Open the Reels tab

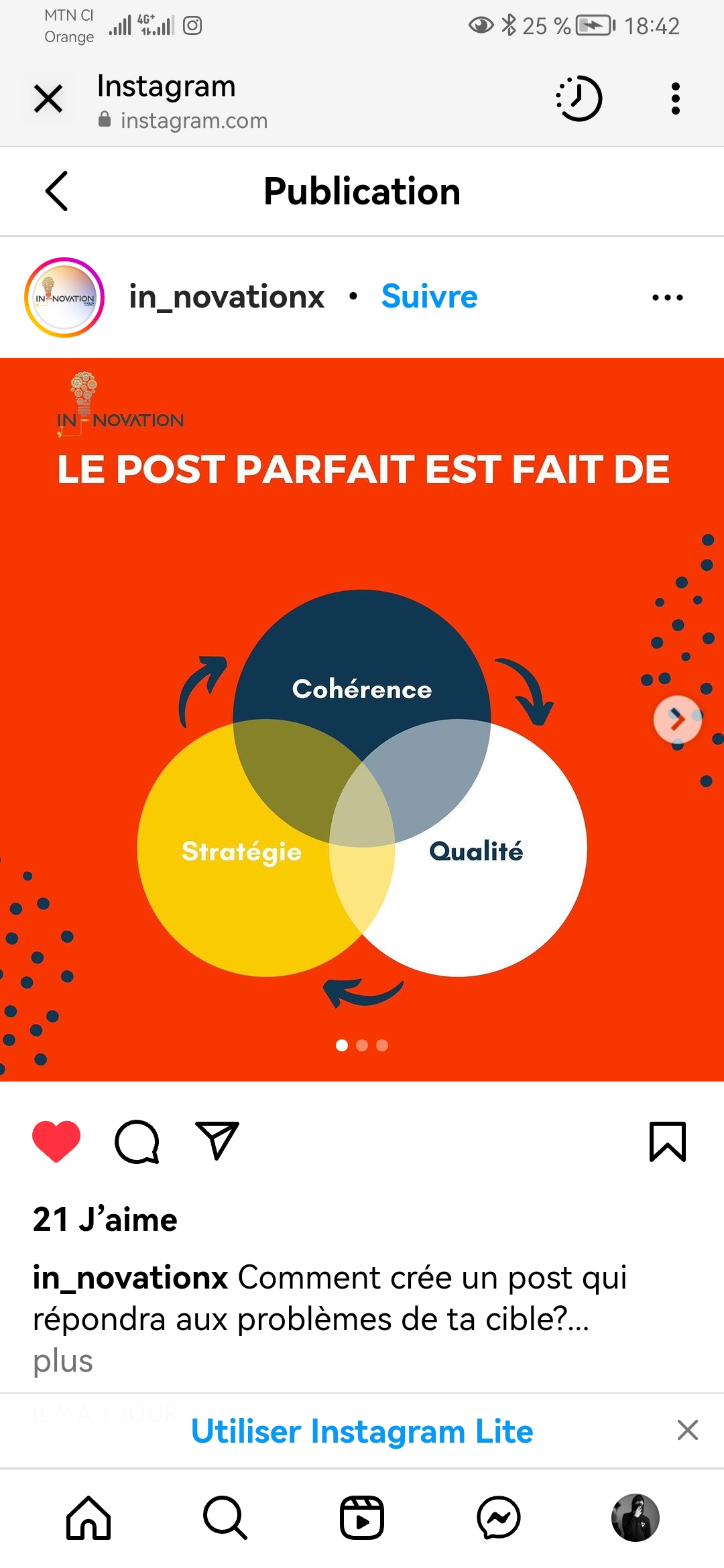[x=362, y=1518]
